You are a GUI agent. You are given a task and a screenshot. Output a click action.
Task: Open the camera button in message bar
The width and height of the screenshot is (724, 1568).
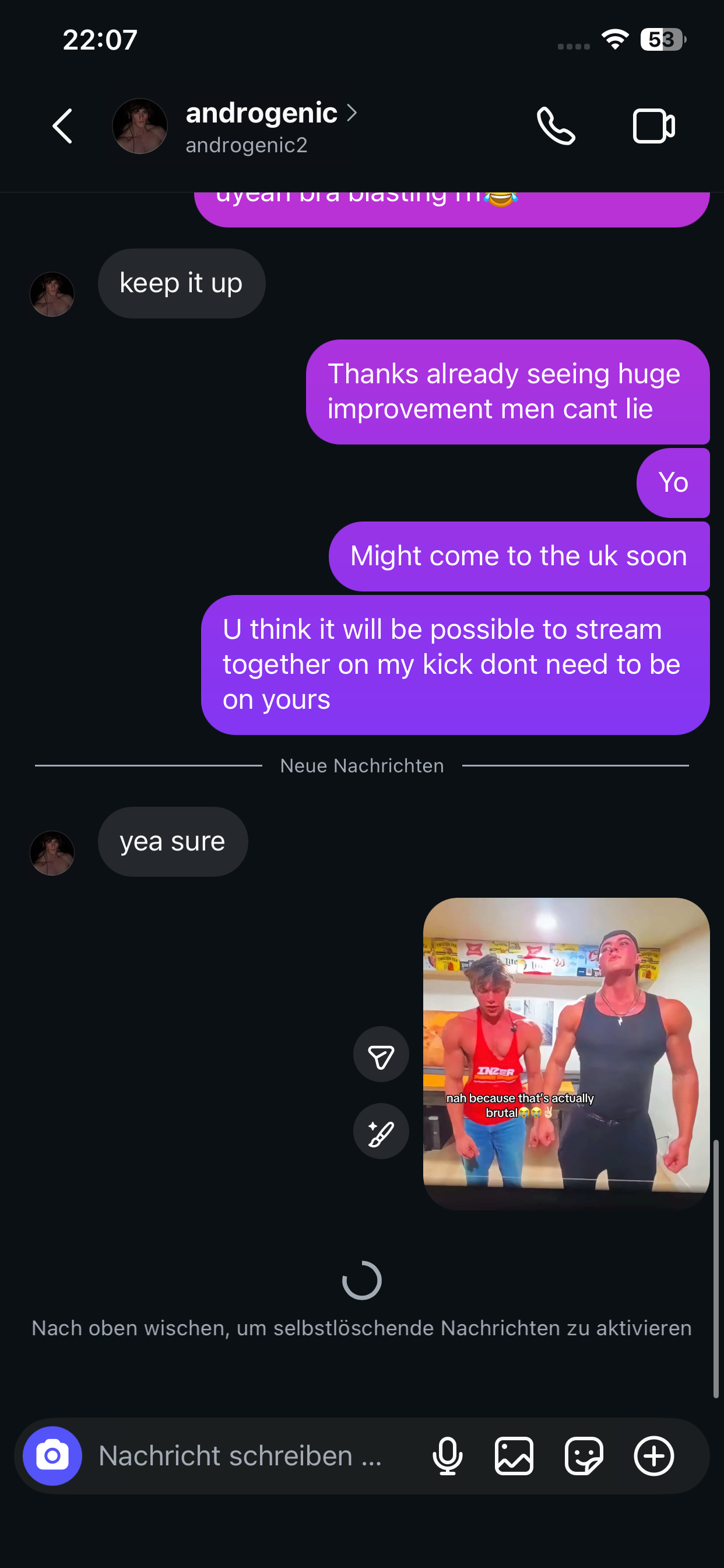coord(52,1455)
